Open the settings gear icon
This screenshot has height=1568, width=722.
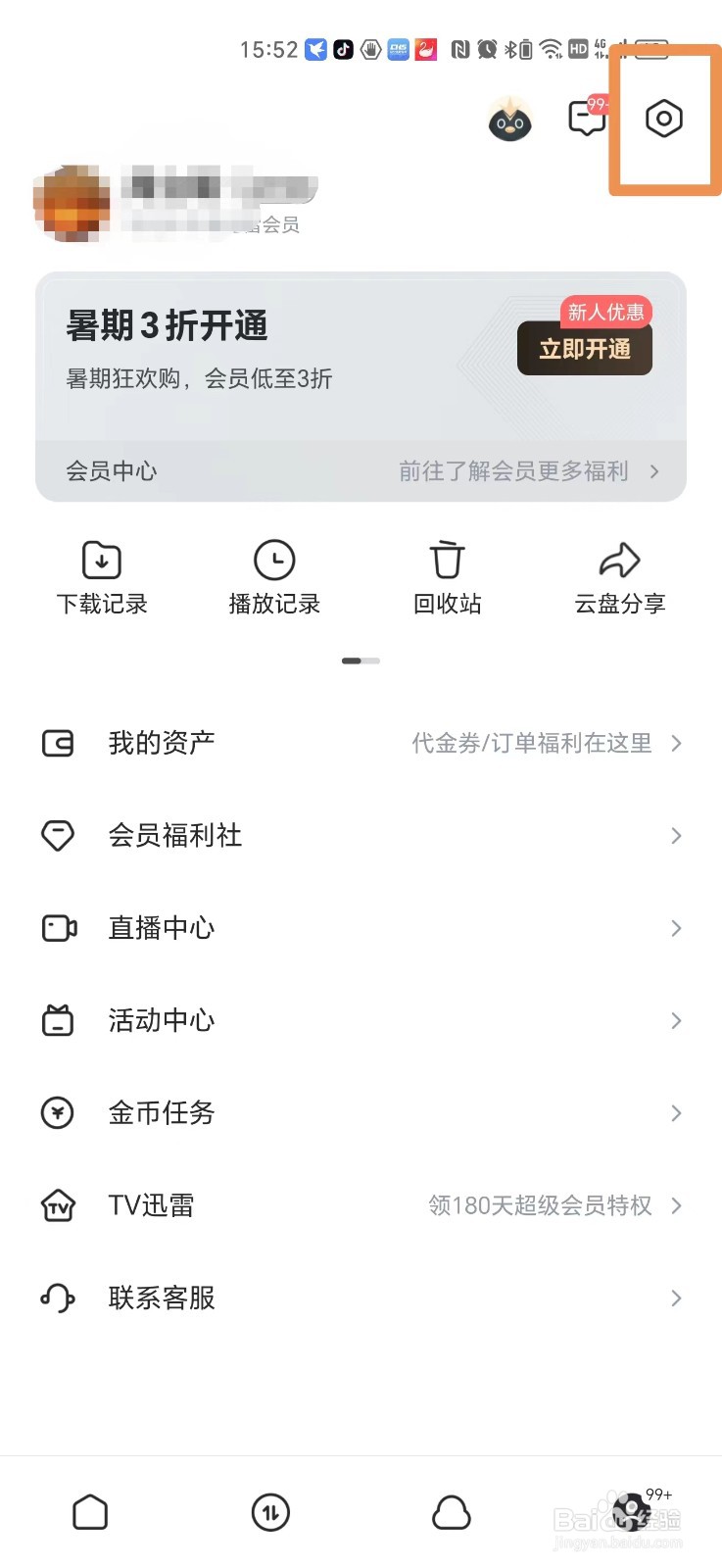coord(663,119)
